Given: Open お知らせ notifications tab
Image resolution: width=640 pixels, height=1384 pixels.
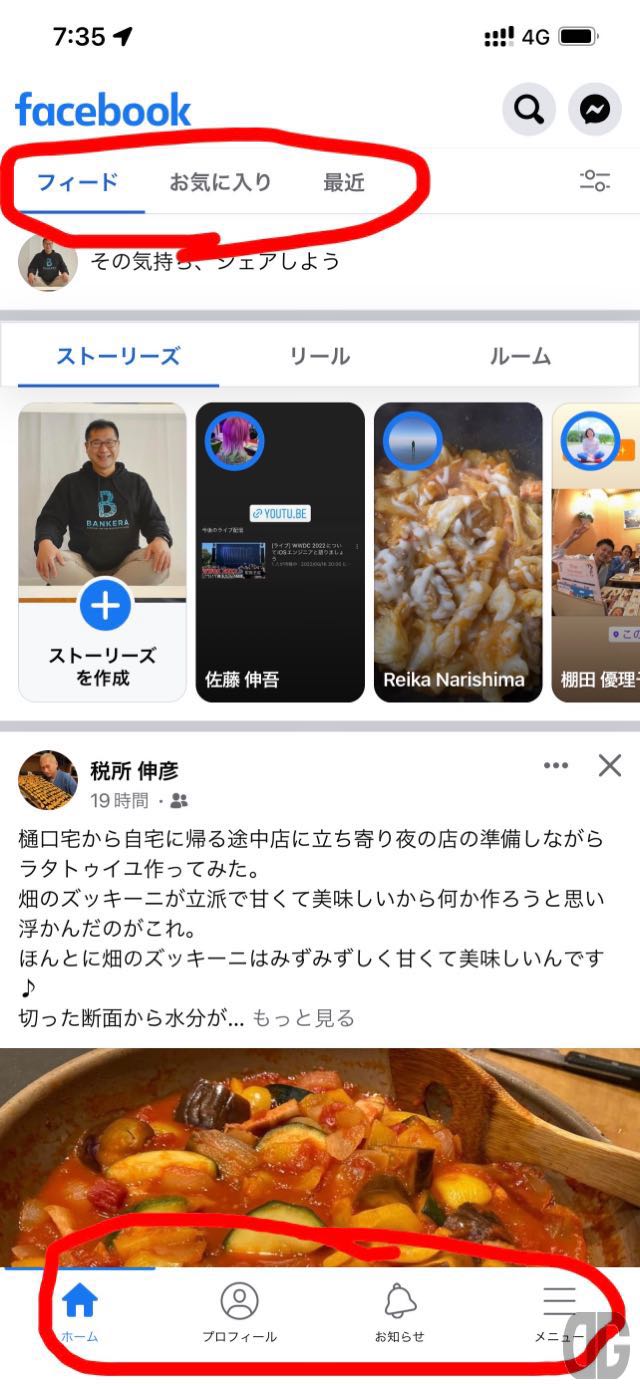Looking at the screenshot, I should coord(399,1311).
